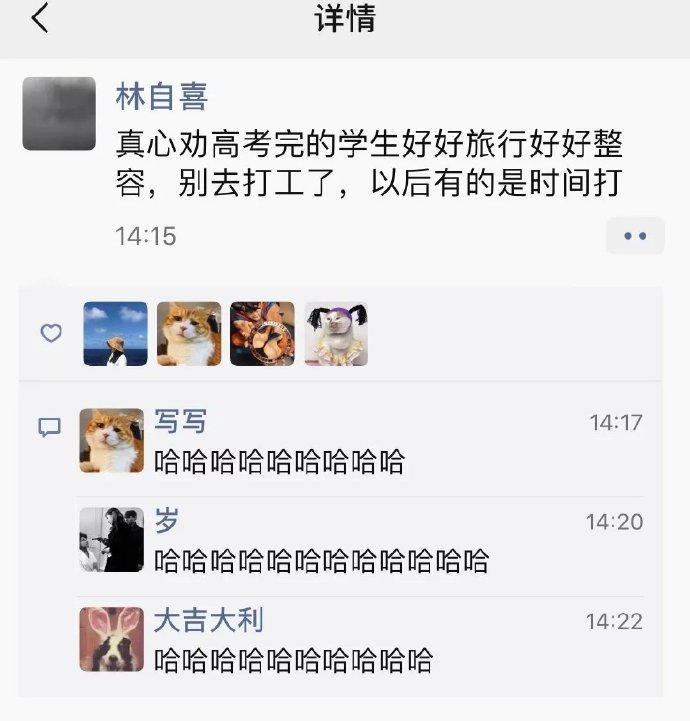Open the two-dot like/comment menu

[635, 236]
